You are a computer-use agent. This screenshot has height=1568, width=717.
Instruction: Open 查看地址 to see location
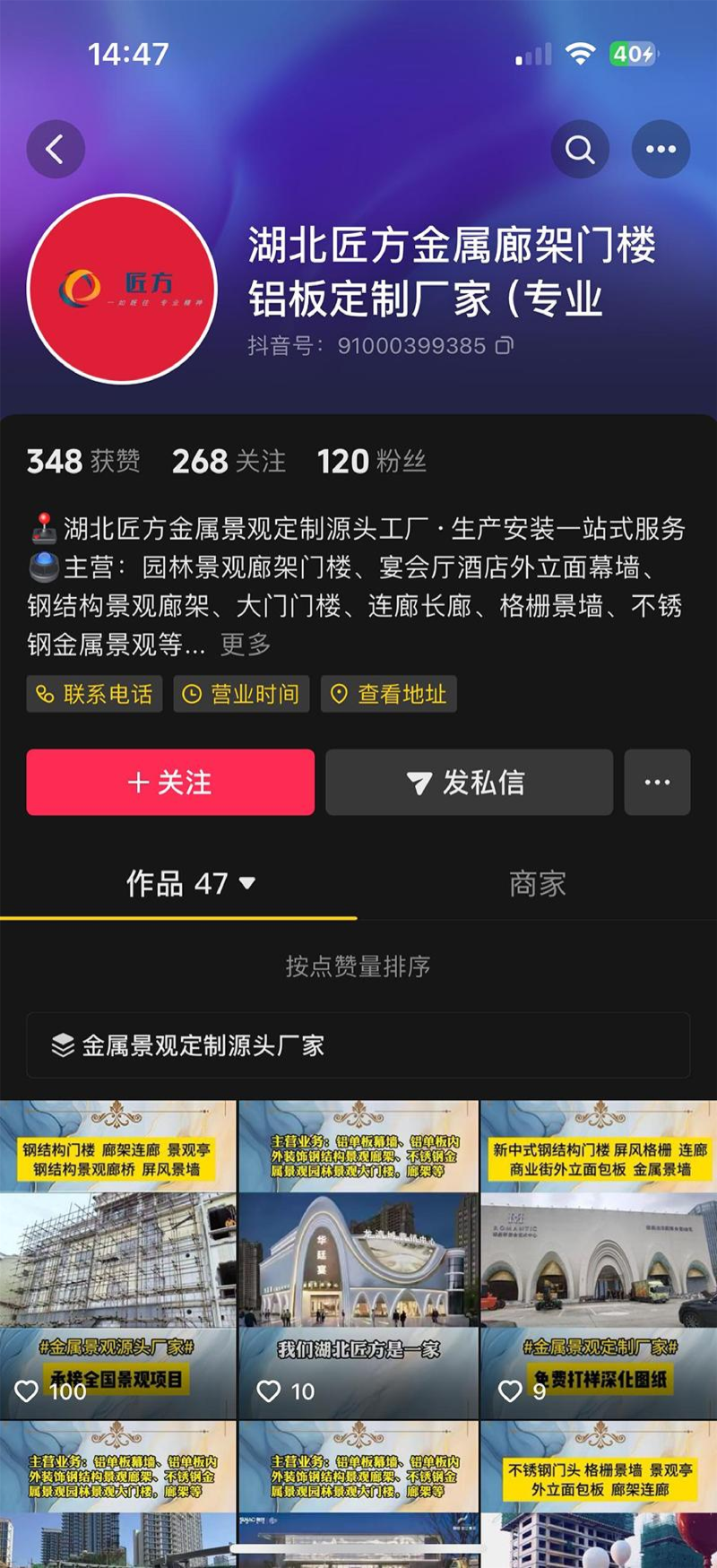(x=388, y=694)
